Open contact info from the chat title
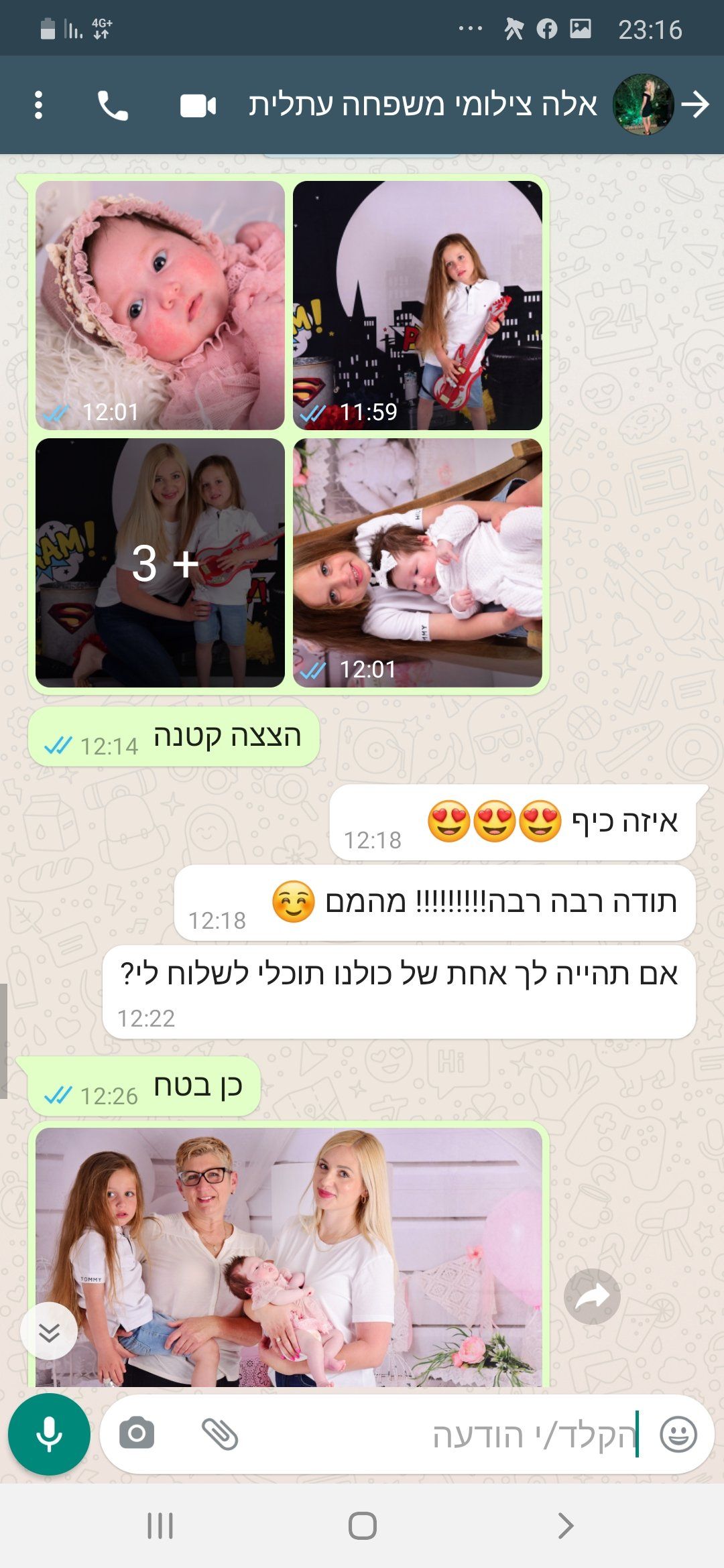This screenshot has width=724, height=1568. click(x=422, y=105)
